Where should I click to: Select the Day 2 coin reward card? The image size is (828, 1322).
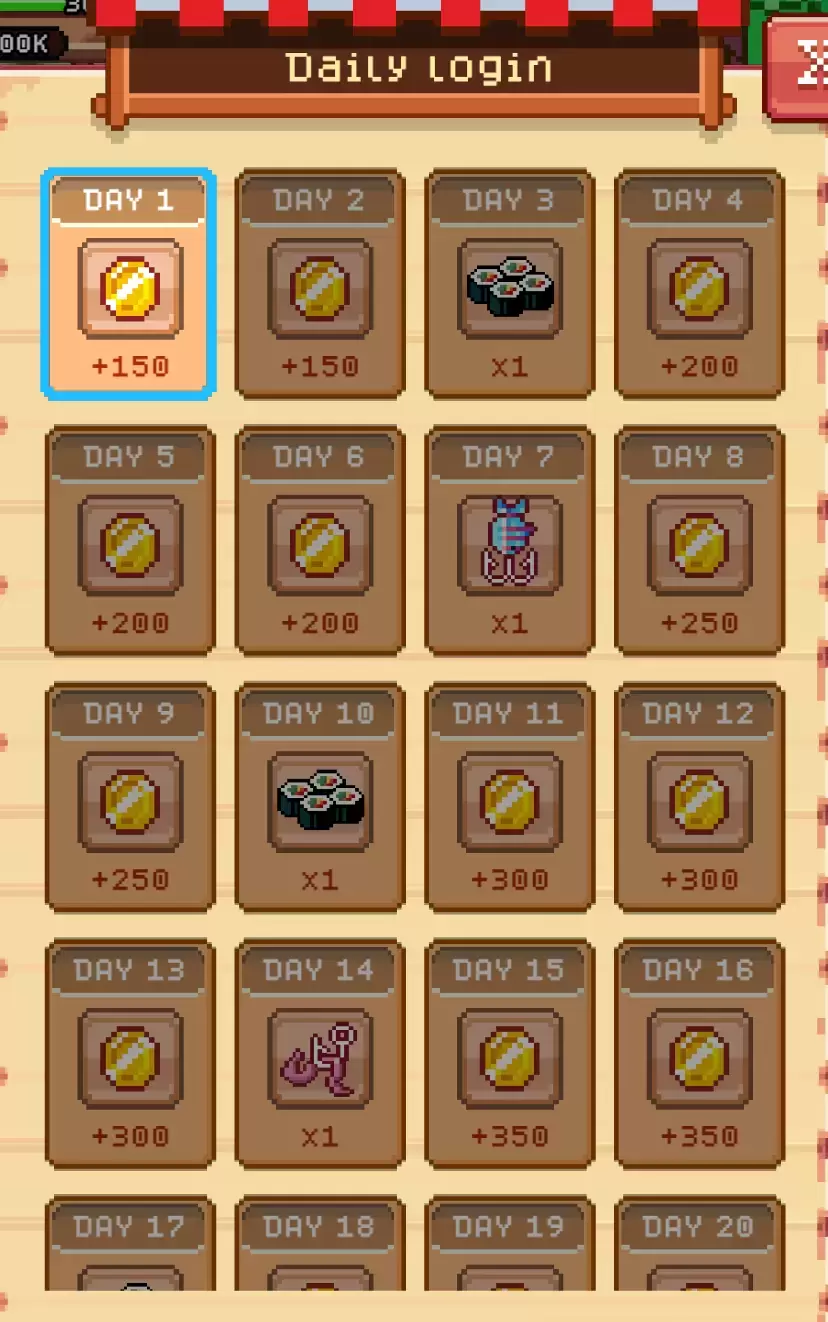tap(320, 285)
